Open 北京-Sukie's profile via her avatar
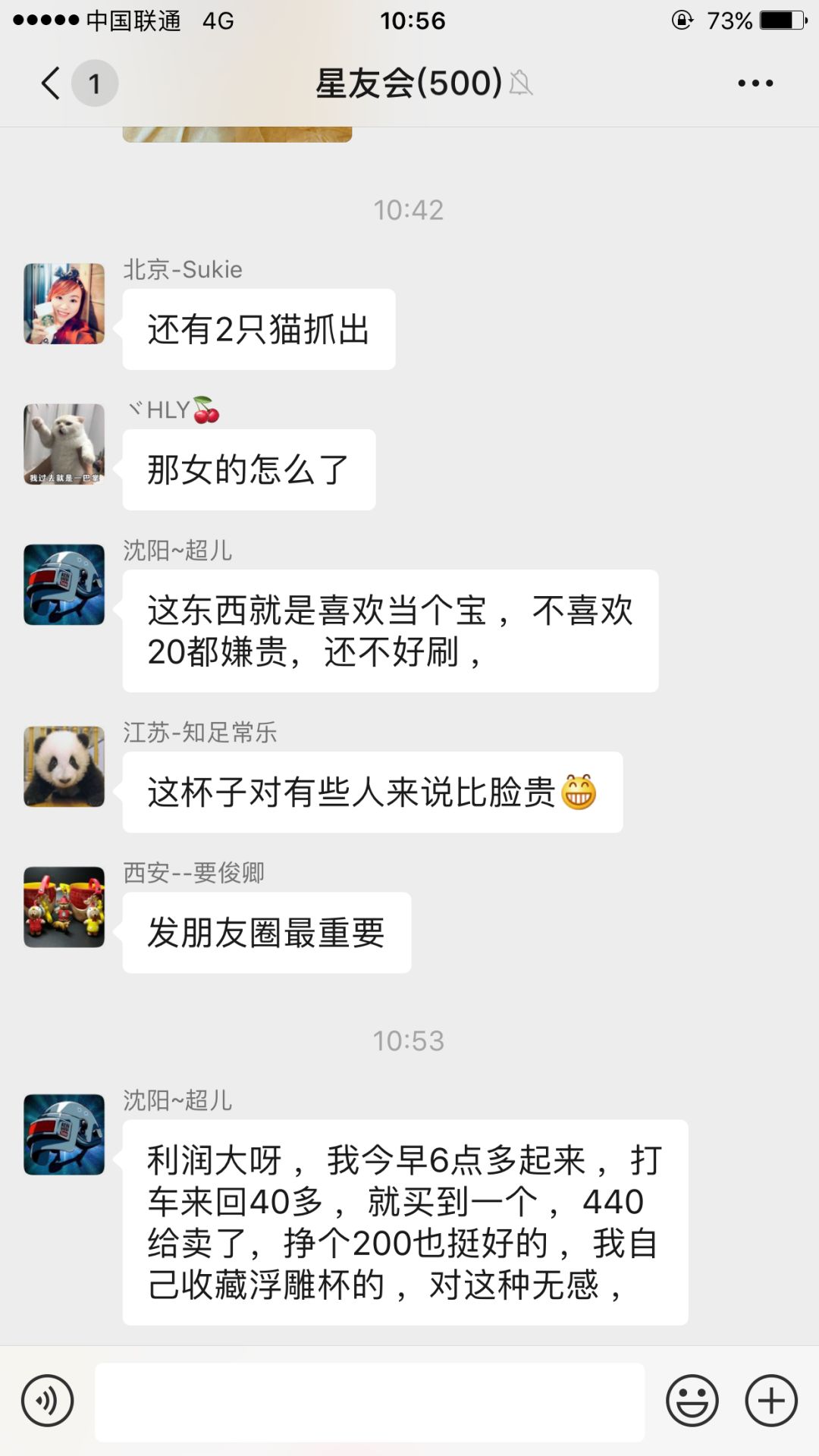 64,302
